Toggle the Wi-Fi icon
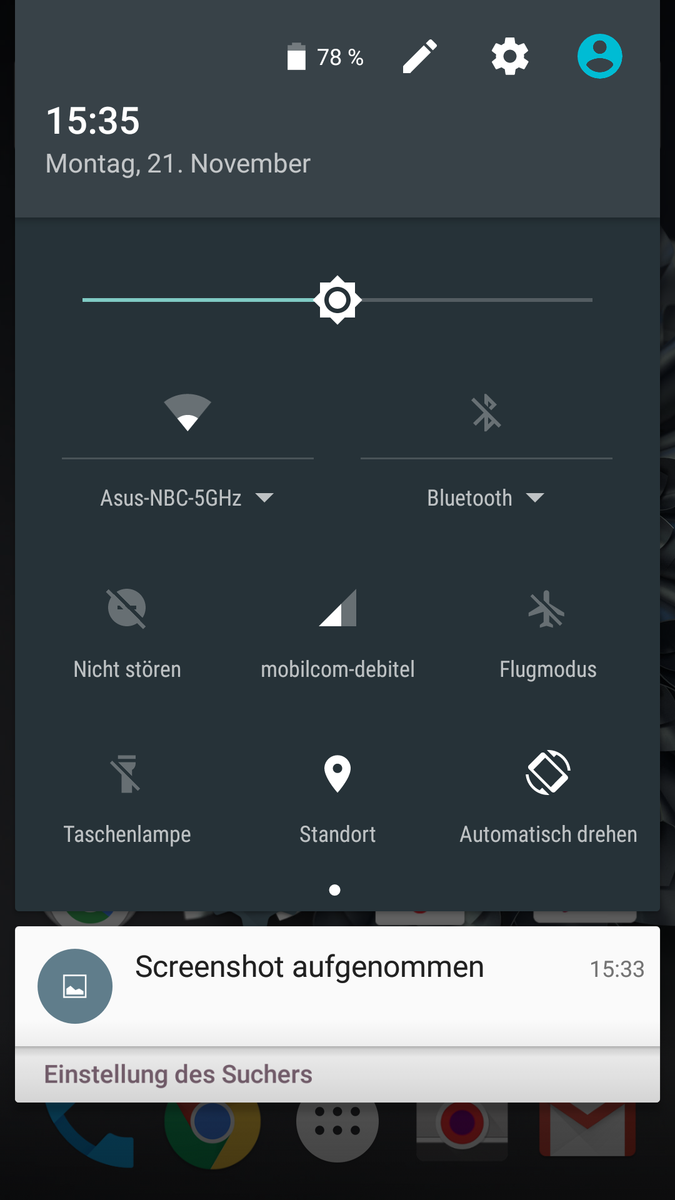675x1200 pixels. (x=187, y=412)
